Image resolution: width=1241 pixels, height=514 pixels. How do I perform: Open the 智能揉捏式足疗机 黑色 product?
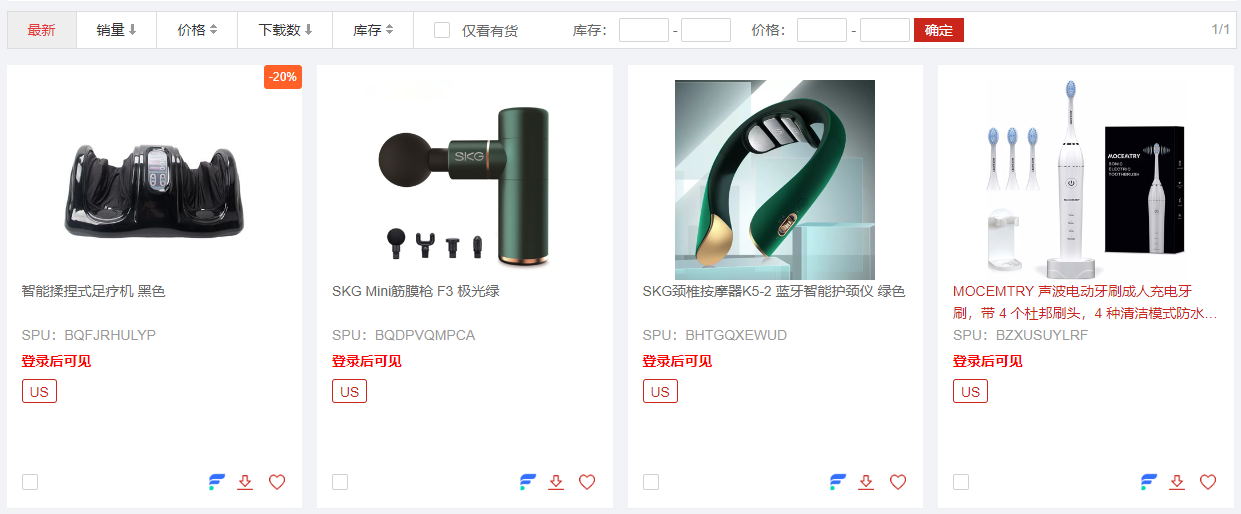[x=93, y=291]
